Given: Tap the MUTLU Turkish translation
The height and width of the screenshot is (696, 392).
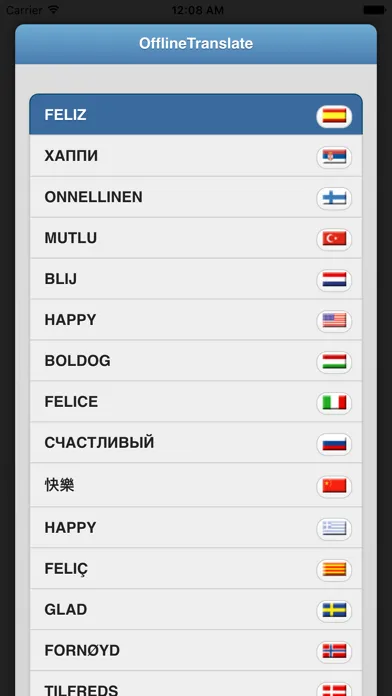Looking at the screenshot, I should coord(196,238).
